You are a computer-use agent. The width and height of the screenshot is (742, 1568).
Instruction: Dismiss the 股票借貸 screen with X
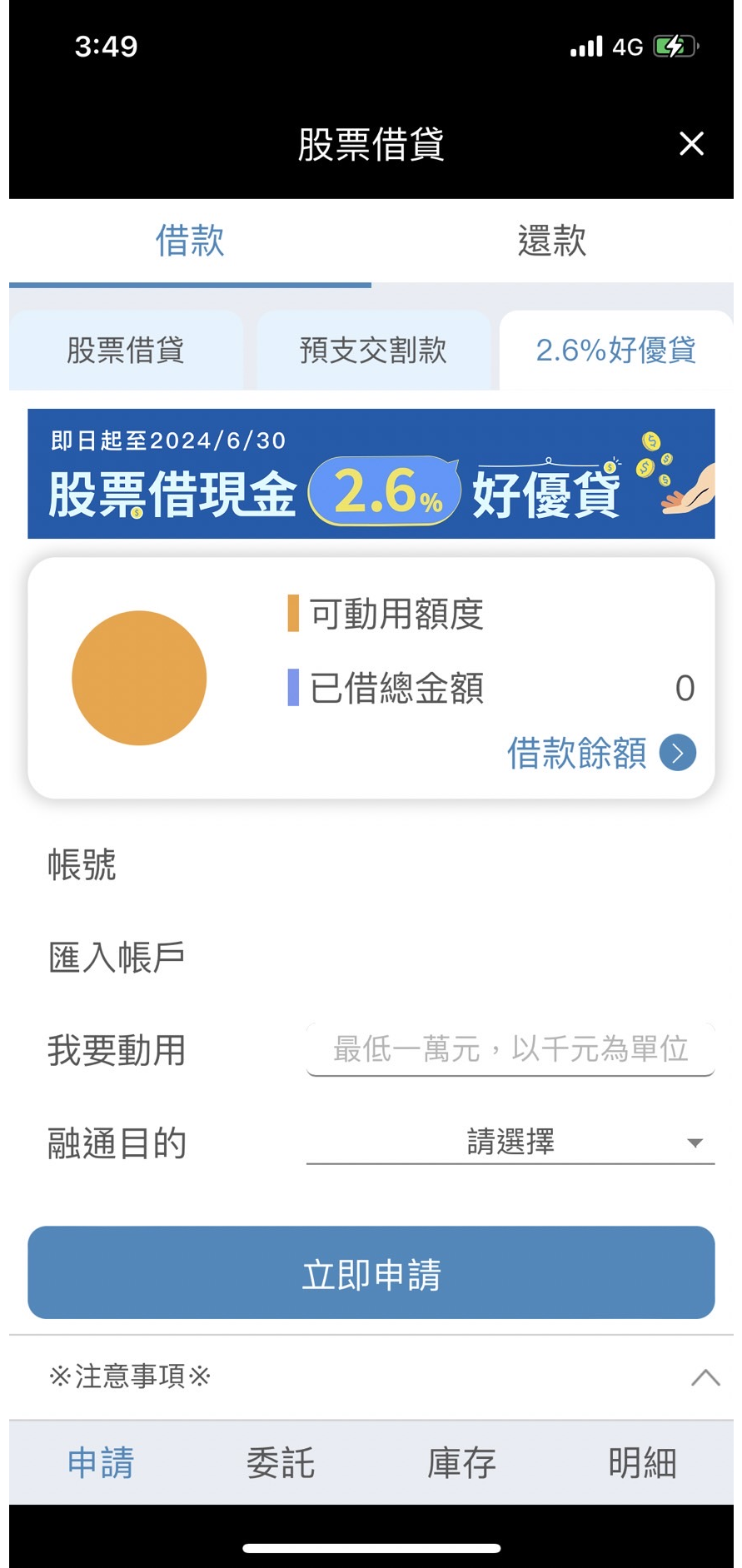(690, 143)
